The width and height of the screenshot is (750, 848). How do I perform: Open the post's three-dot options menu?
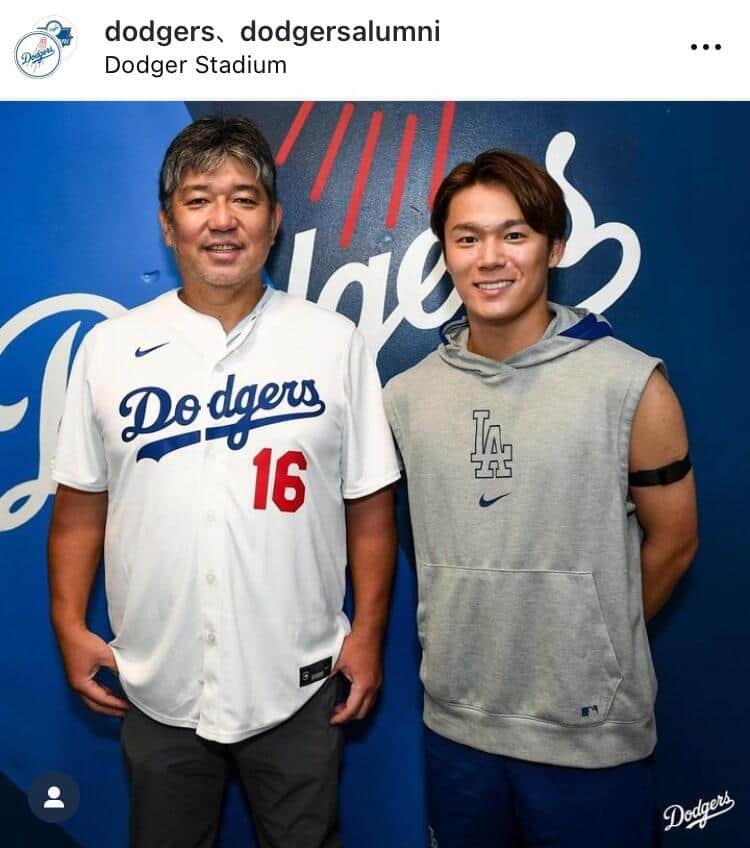pos(705,47)
